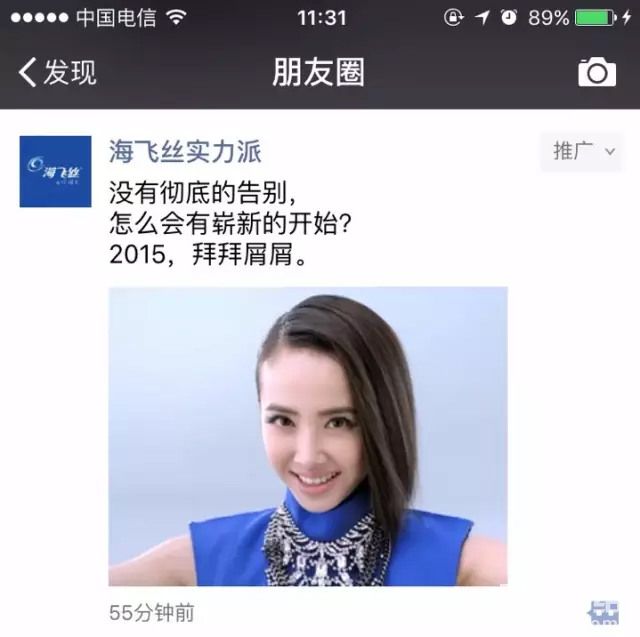Open the like and comment button
Image resolution: width=640 pixels, height=637 pixels.
(603, 613)
